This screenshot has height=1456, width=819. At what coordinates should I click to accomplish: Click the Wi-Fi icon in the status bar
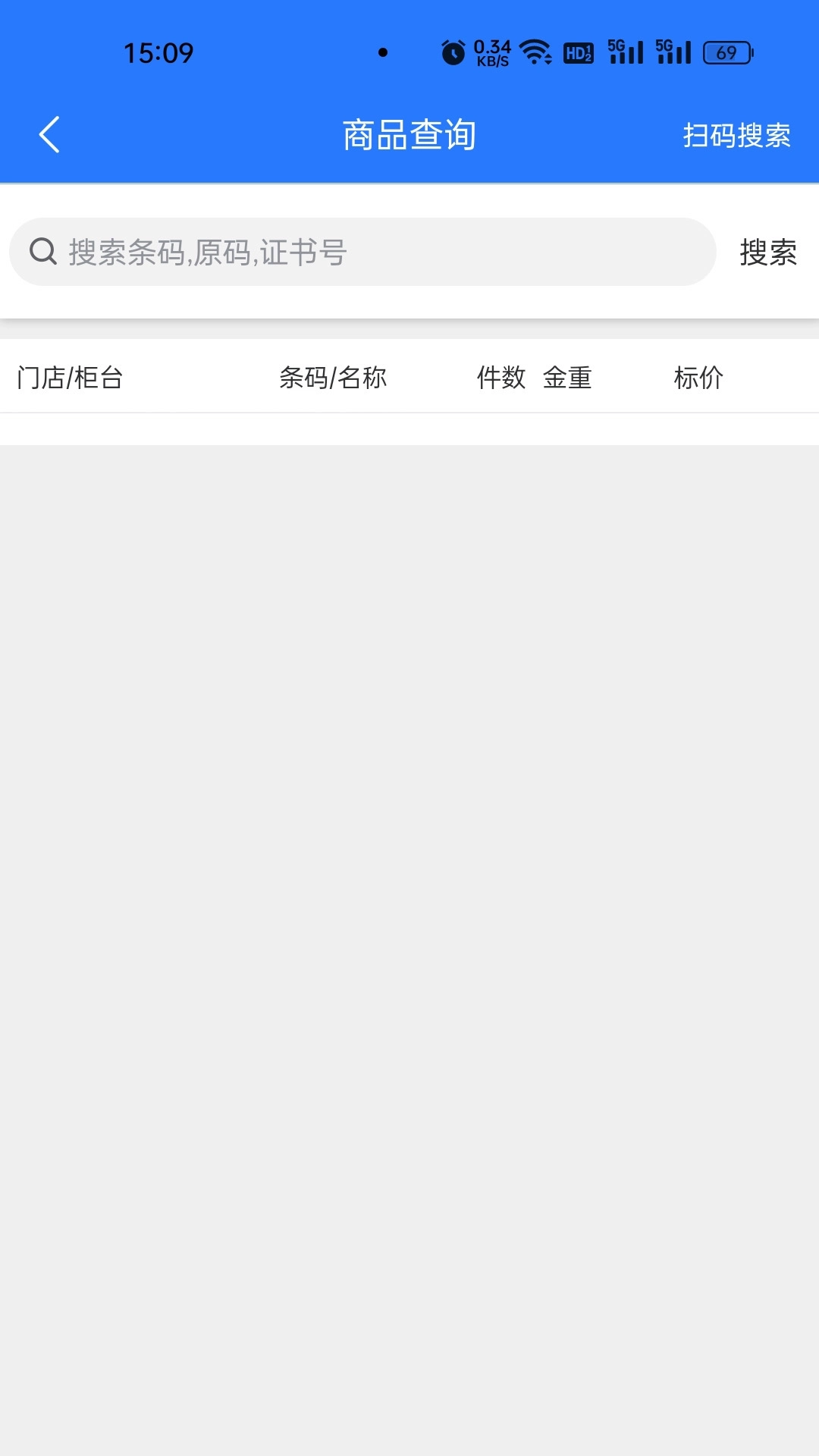(x=535, y=52)
